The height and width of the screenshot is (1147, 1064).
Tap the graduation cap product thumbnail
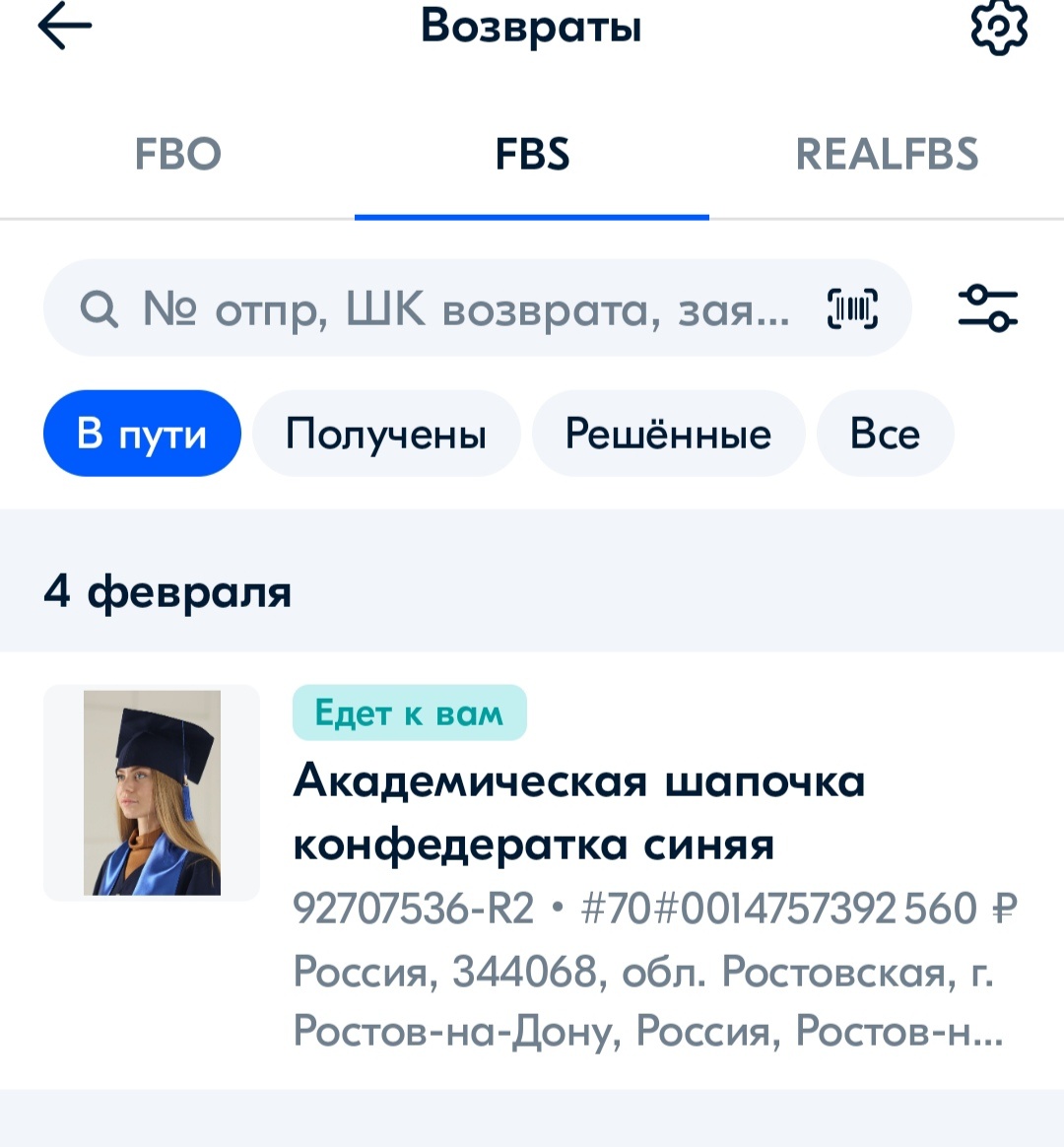click(x=151, y=793)
